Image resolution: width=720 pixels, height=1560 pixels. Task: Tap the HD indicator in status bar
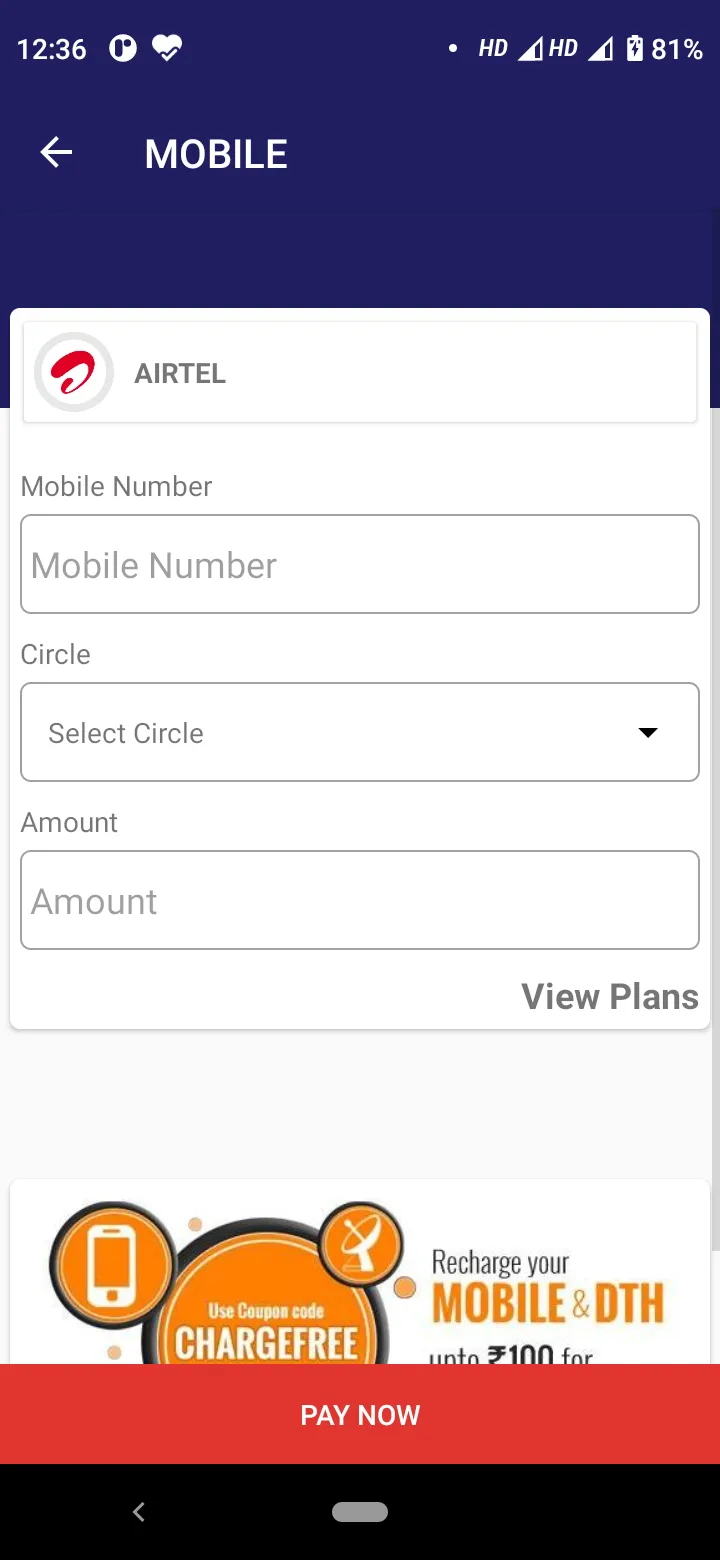coord(492,47)
